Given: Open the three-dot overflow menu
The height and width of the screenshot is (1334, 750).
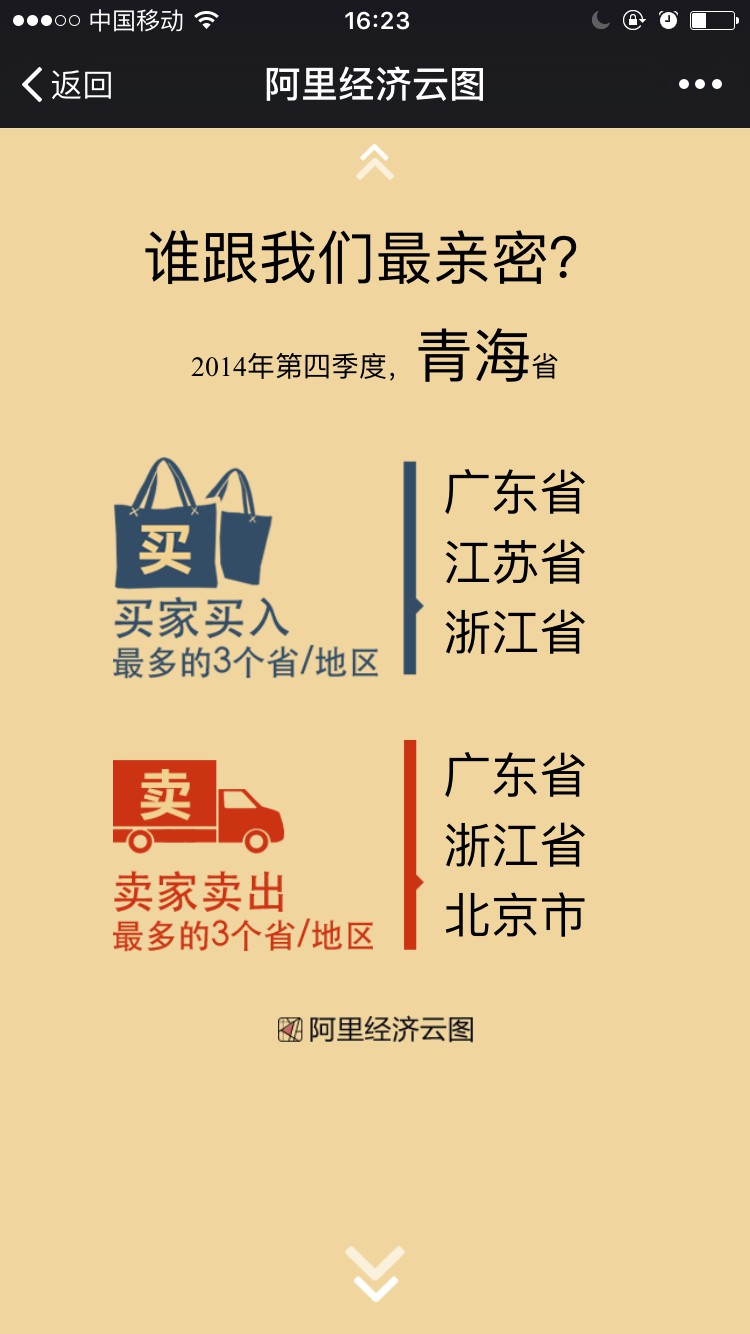Looking at the screenshot, I should pyautogui.click(x=700, y=85).
